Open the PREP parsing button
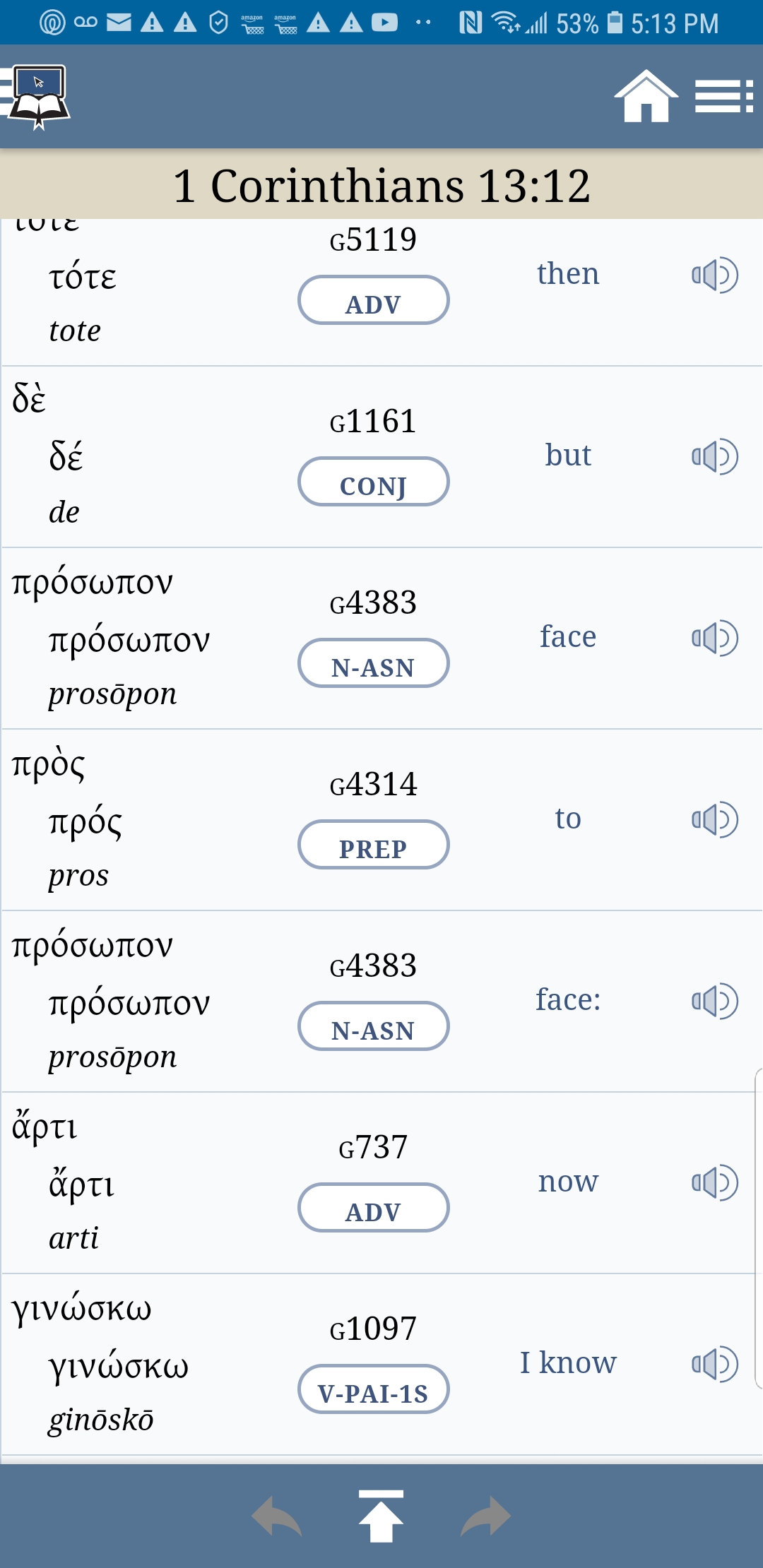The width and height of the screenshot is (763, 1568). click(x=373, y=845)
